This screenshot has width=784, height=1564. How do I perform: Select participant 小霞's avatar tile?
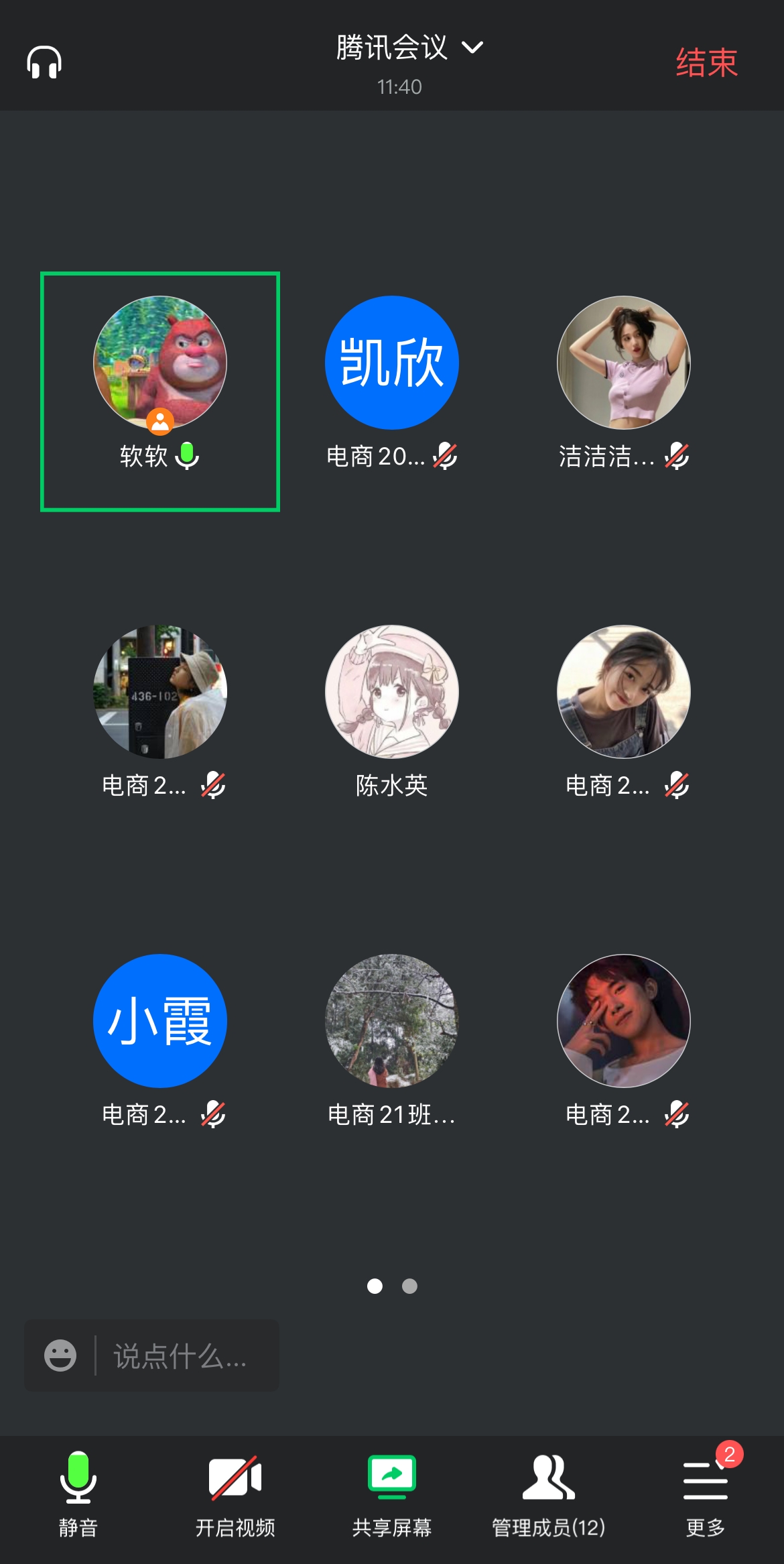coord(160,1020)
